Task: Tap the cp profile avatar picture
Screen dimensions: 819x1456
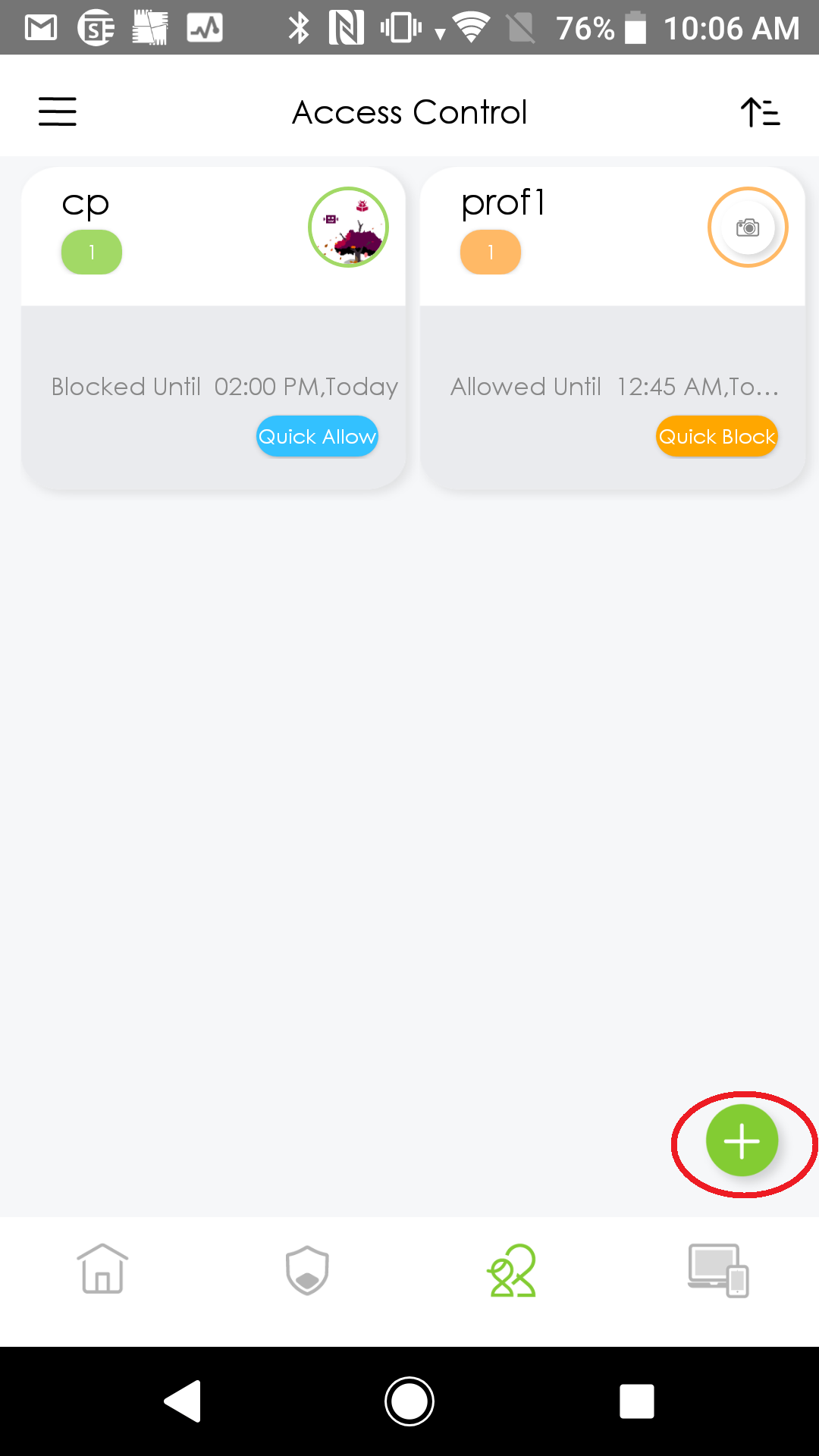Action: click(x=348, y=227)
